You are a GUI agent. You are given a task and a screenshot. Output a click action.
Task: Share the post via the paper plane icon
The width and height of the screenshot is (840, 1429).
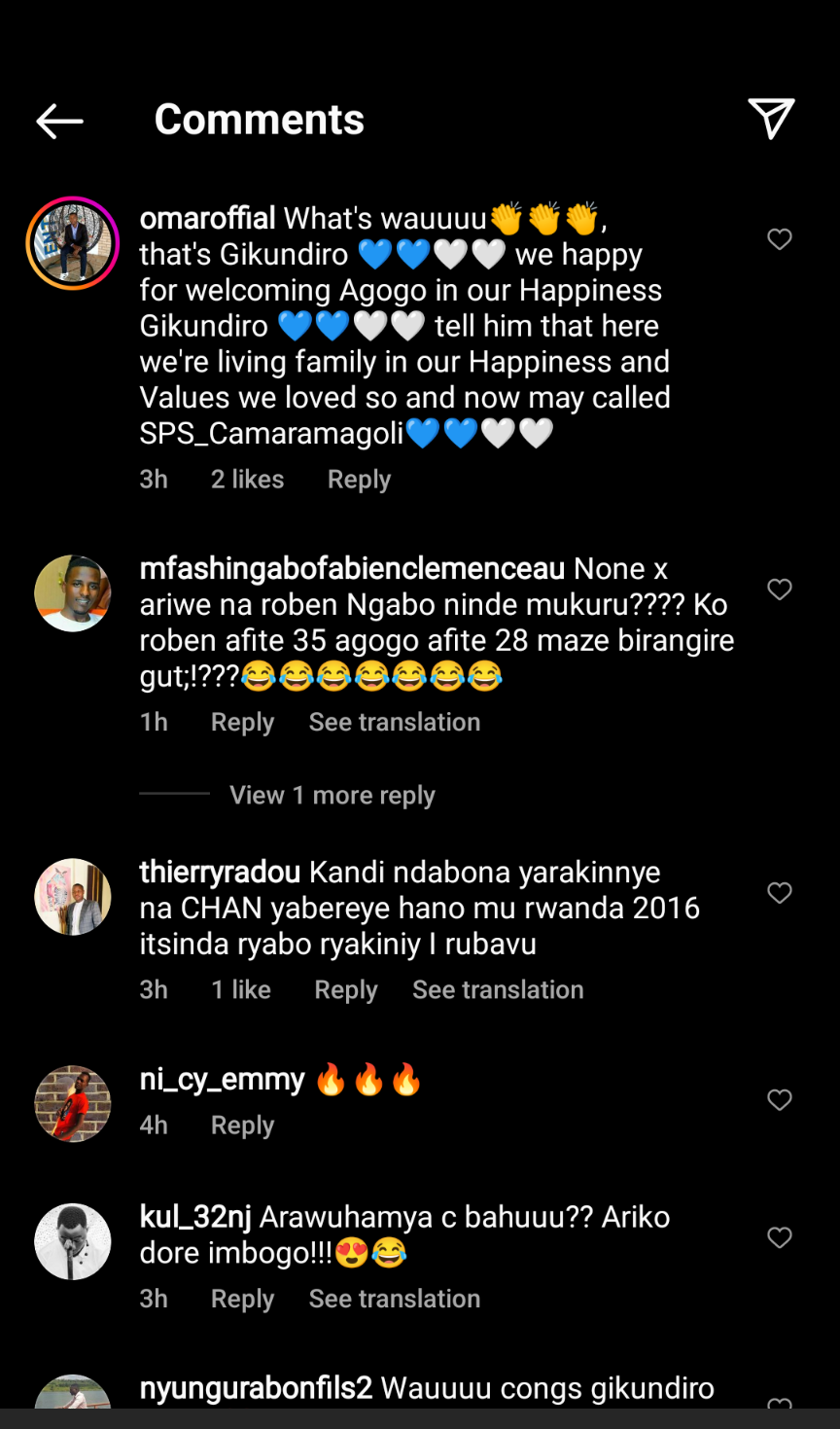[771, 119]
